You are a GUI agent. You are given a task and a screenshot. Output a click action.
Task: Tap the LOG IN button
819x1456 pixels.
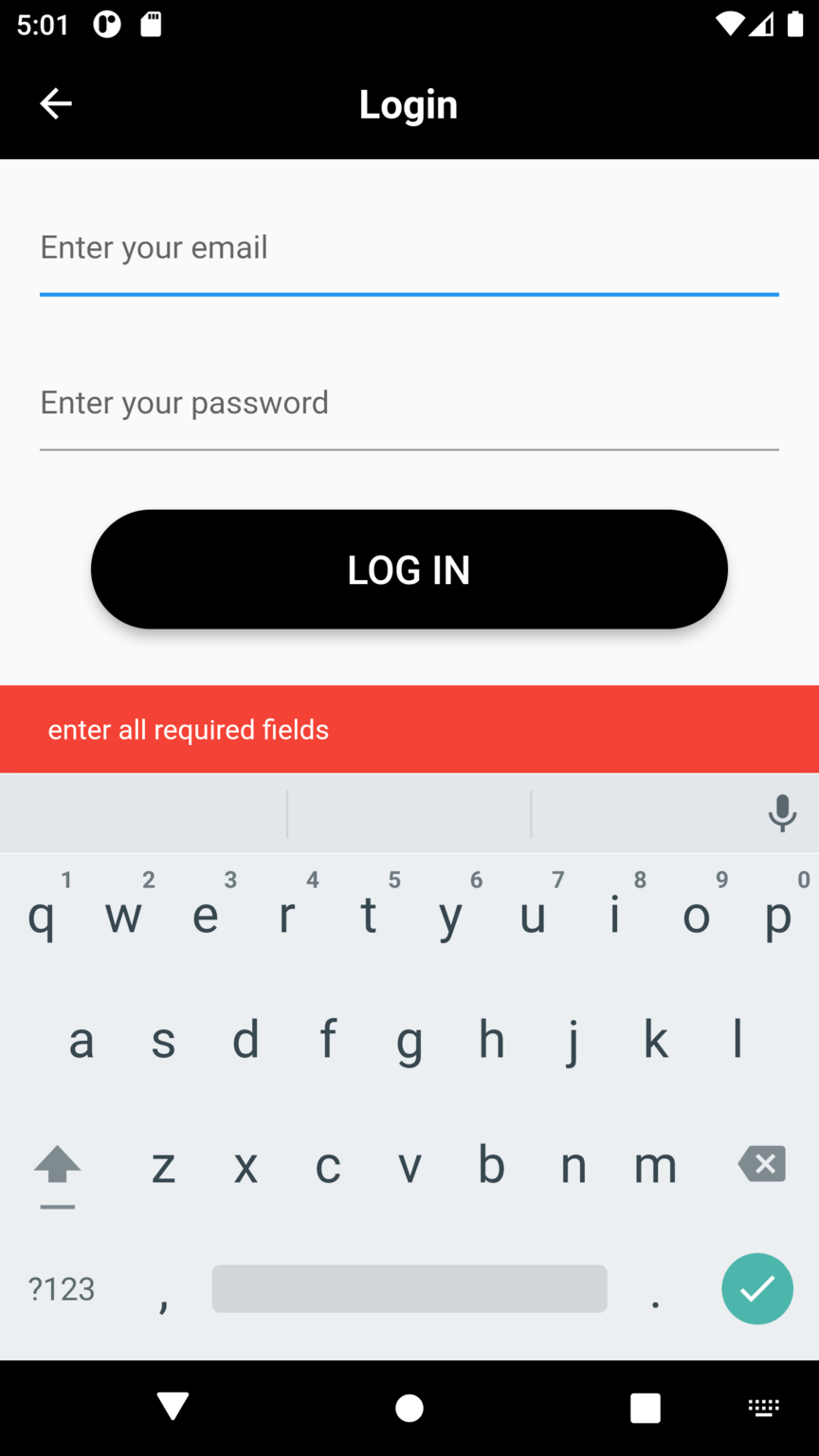(x=409, y=570)
